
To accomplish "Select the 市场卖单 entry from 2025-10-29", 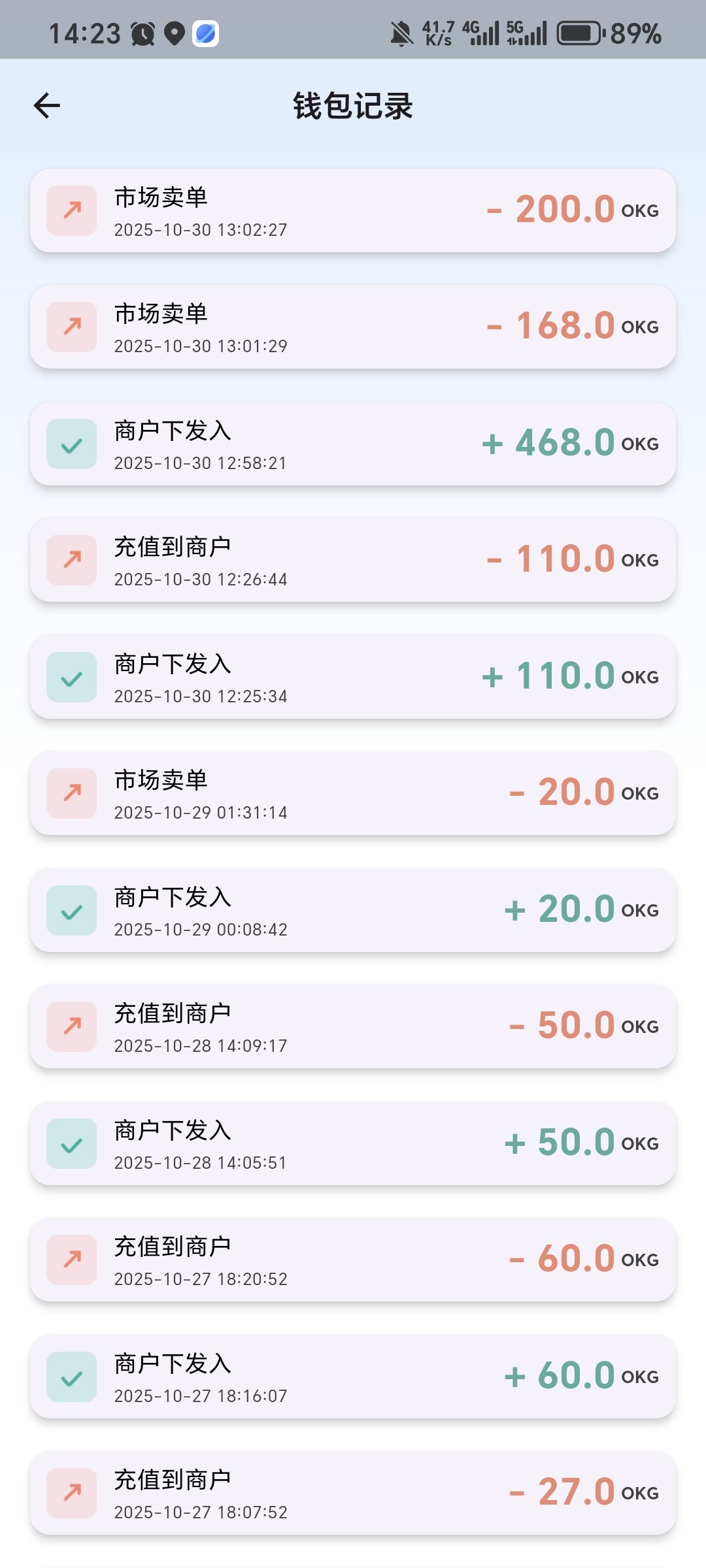I will (x=353, y=794).
